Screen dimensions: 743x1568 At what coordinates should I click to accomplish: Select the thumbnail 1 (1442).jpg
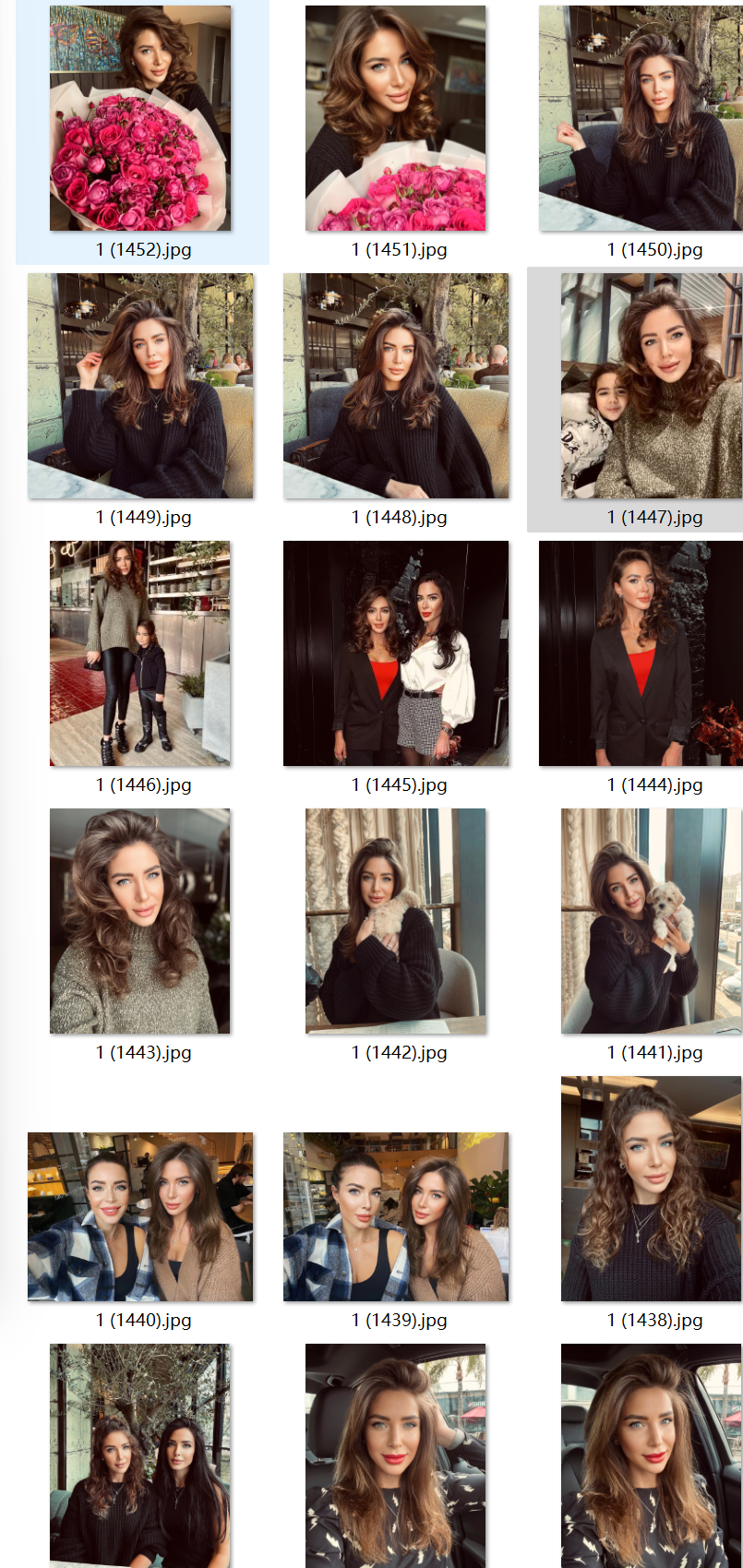point(395,921)
